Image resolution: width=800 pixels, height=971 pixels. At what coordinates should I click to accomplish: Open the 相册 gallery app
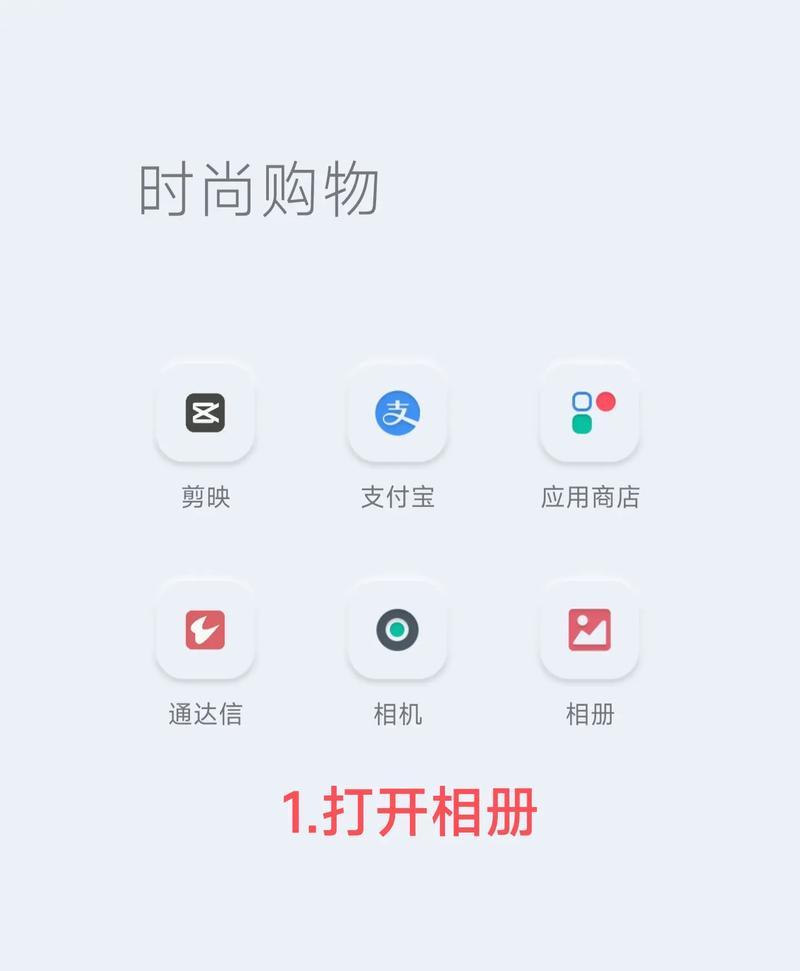tap(590, 630)
